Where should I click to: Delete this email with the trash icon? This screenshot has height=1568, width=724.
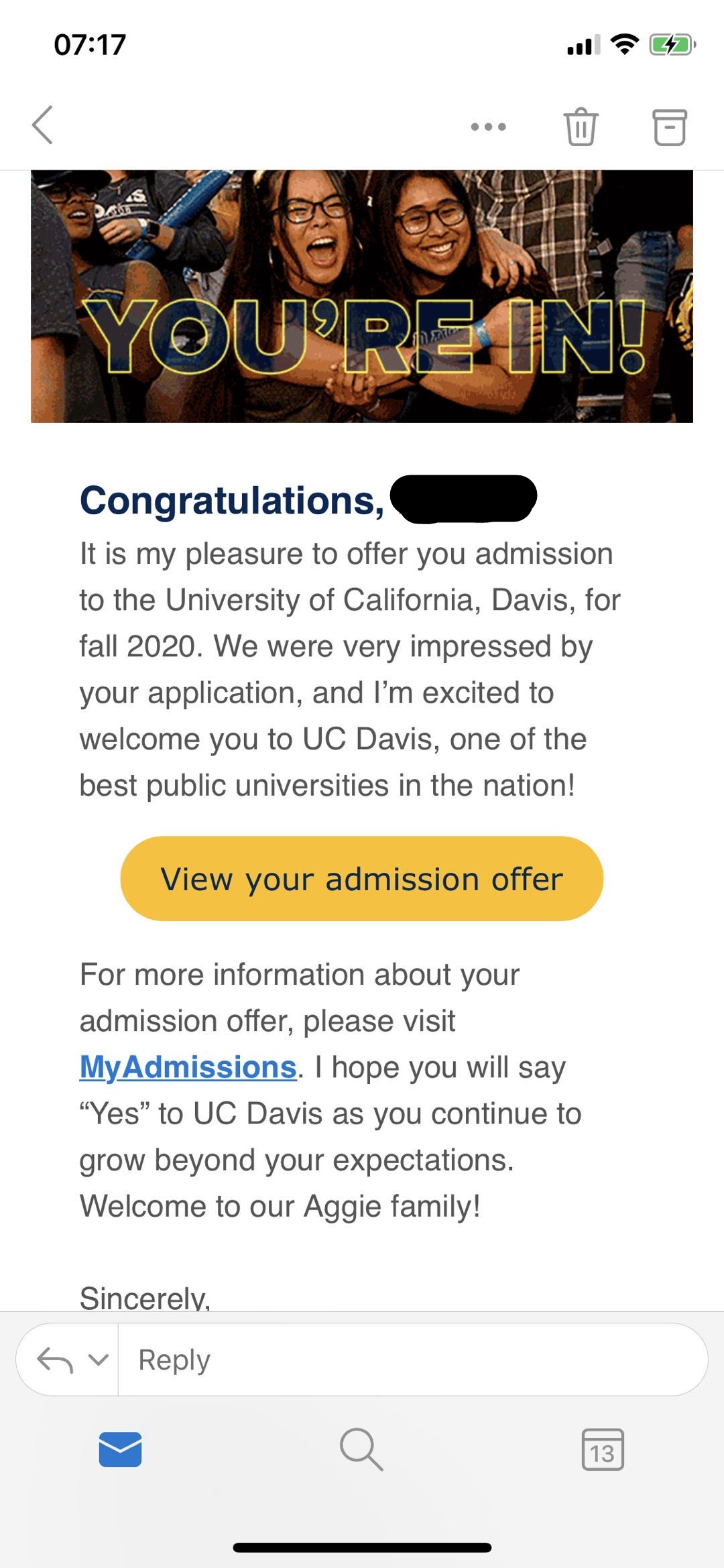pos(581,126)
